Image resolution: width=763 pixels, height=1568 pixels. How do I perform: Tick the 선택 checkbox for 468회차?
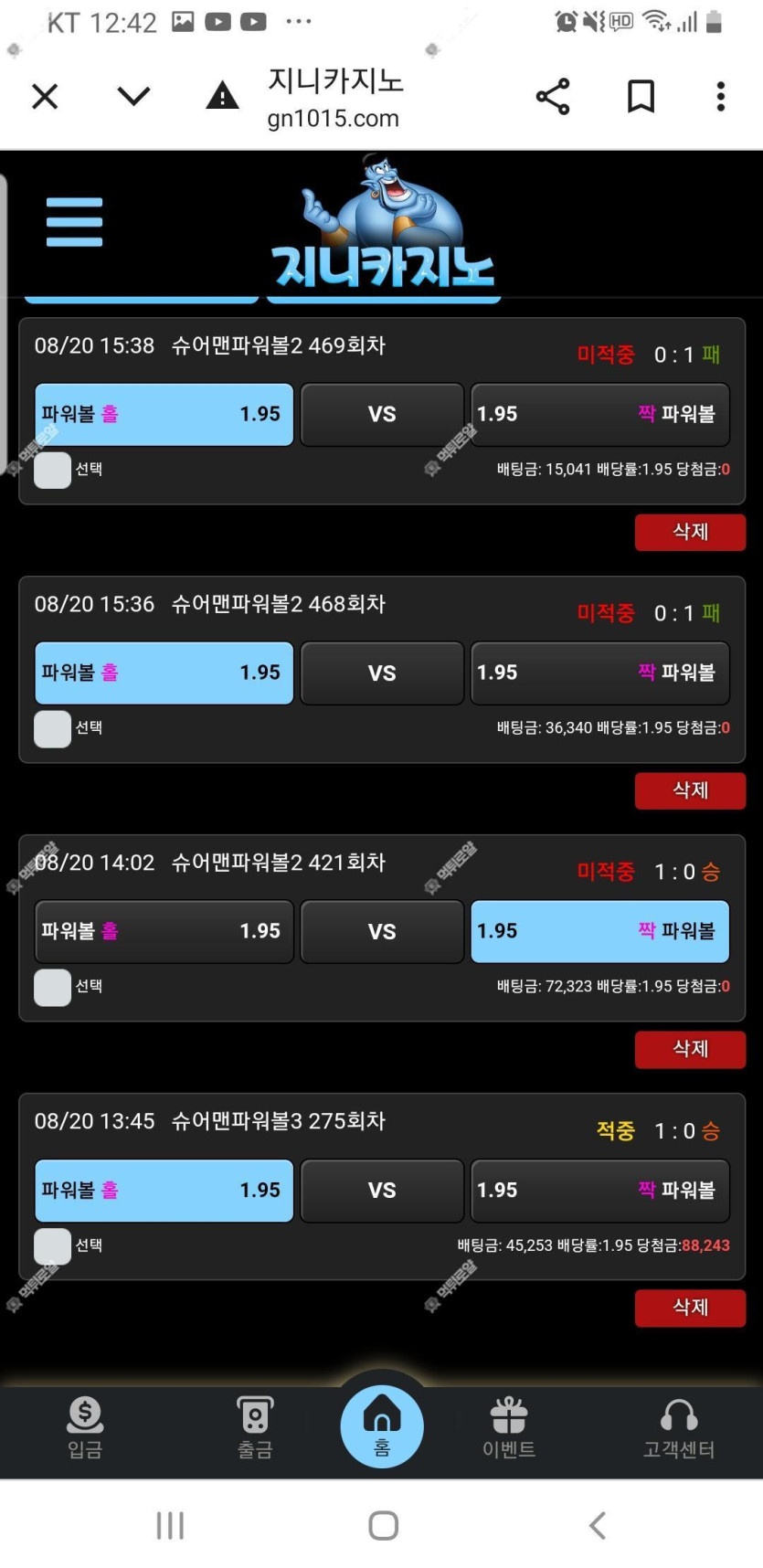(x=52, y=728)
